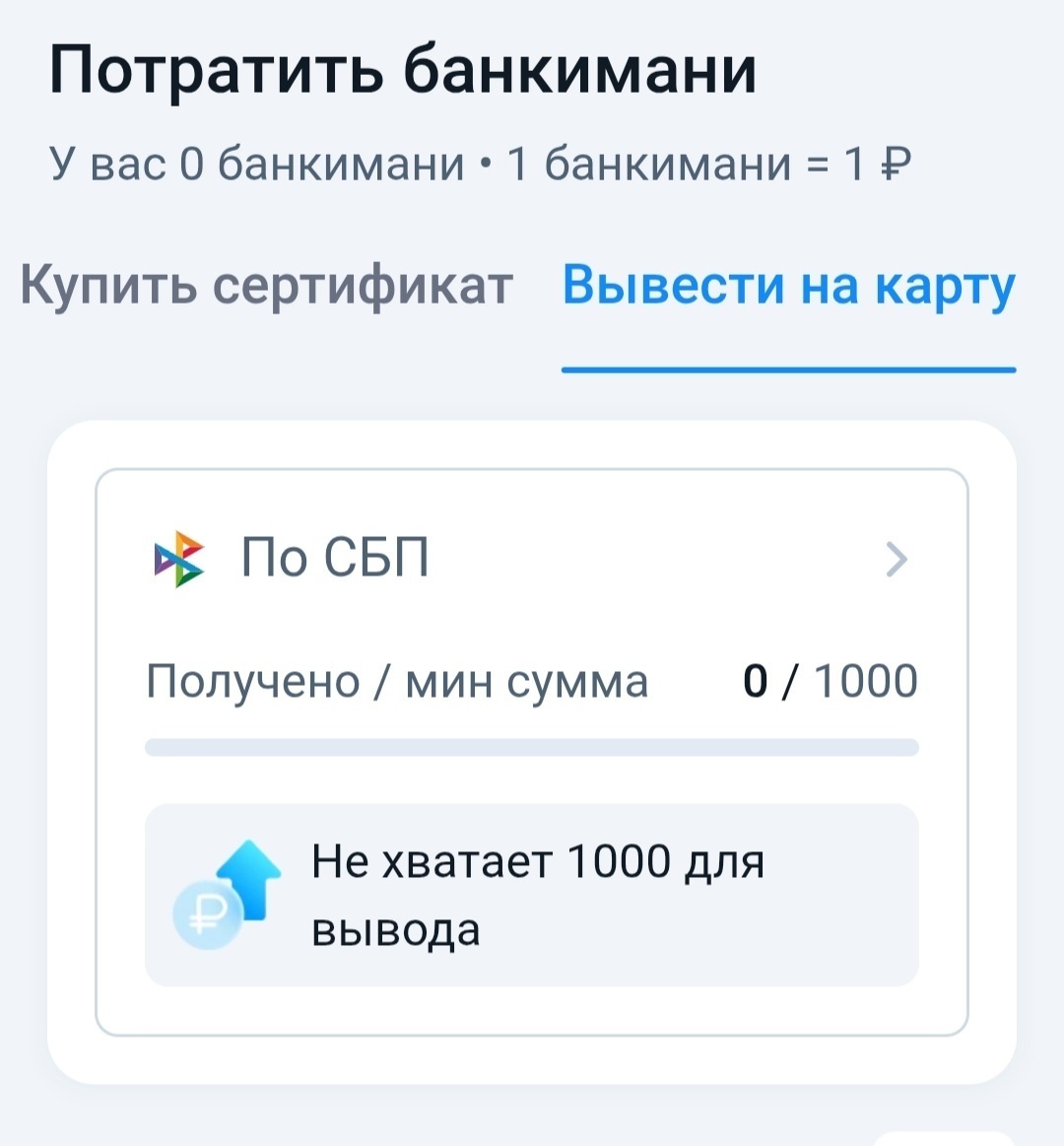Image resolution: width=1064 pixels, height=1146 pixels.
Task: Open СБП details using the right arrow
Action: click(897, 558)
